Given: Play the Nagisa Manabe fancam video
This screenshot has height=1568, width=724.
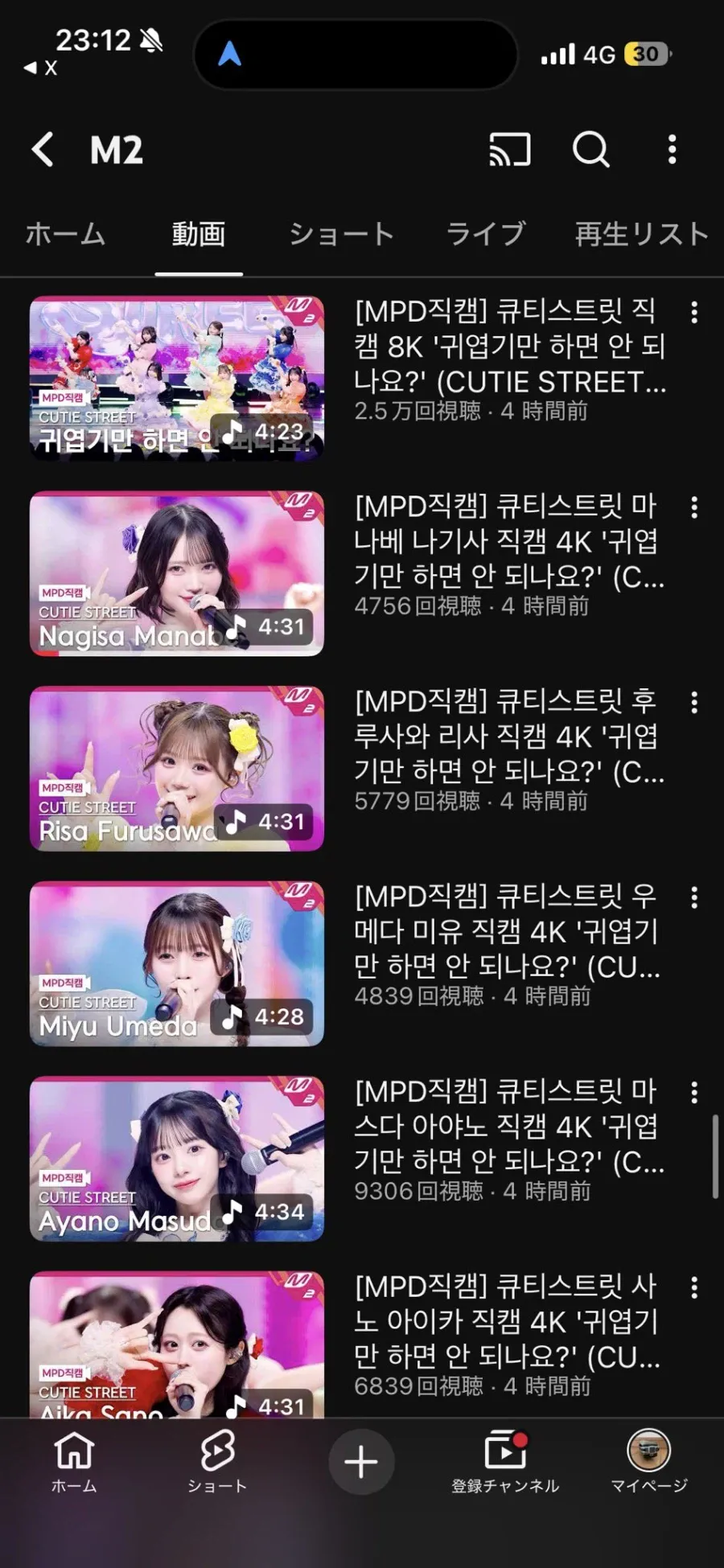Looking at the screenshot, I should [177, 573].
